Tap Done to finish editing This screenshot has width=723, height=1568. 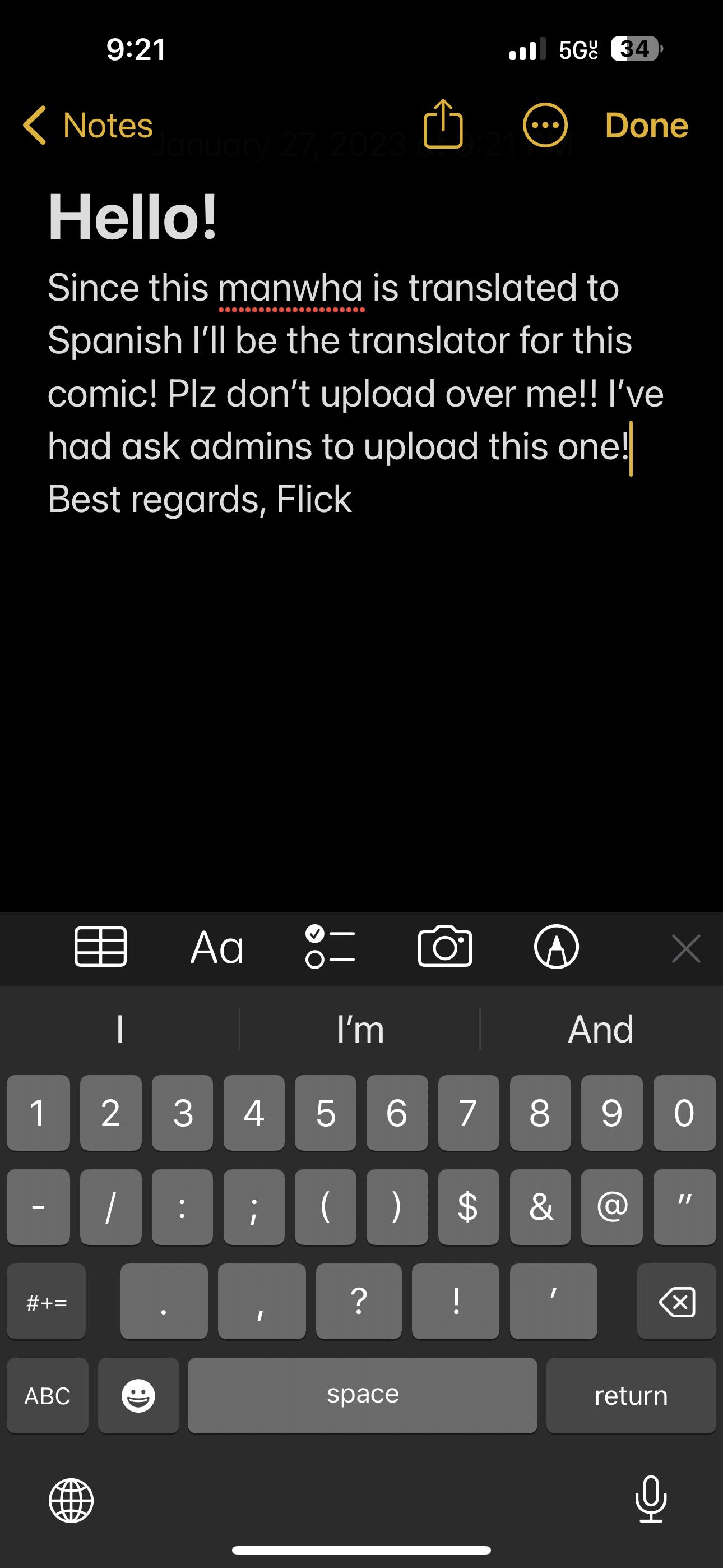(x=646, y=126)
